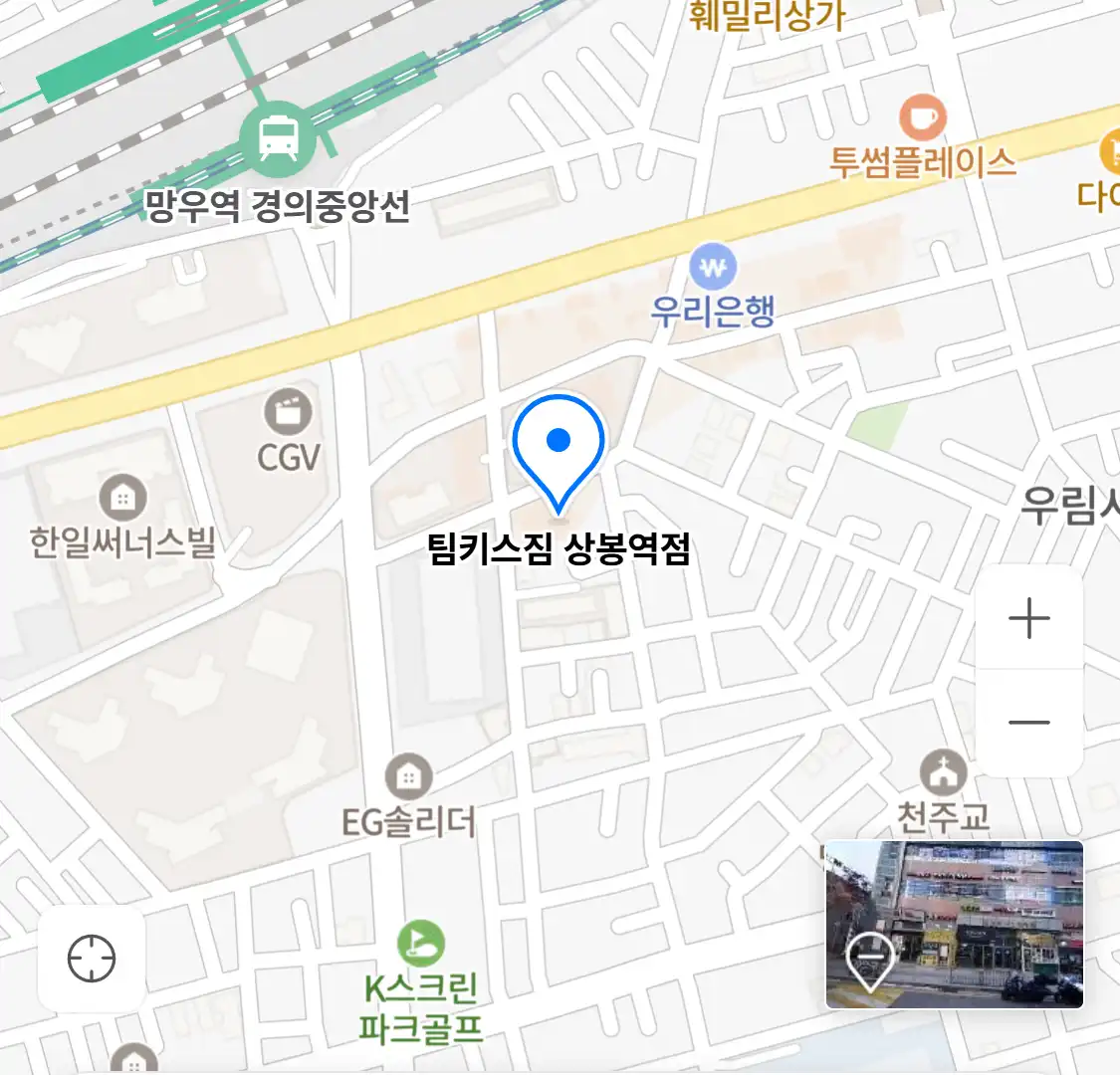Open the 투썸플레이스 cafe marker

[923, 118]
